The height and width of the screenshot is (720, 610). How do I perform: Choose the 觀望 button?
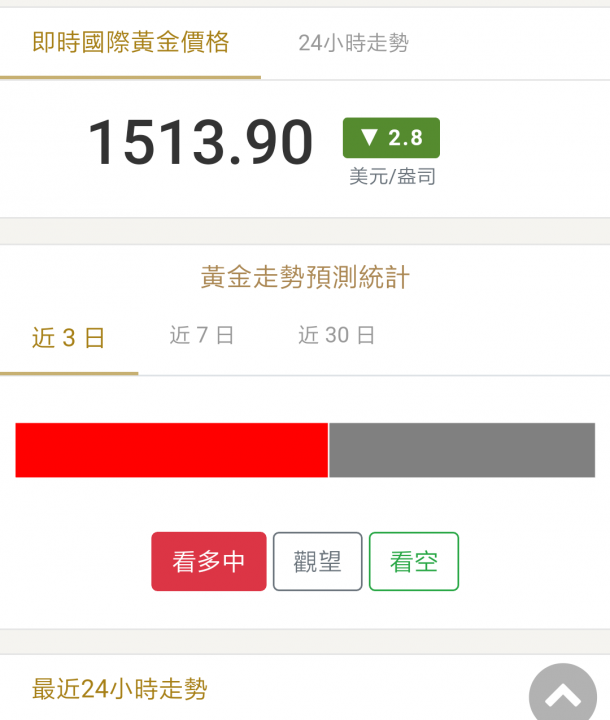[x=317, y=561]
